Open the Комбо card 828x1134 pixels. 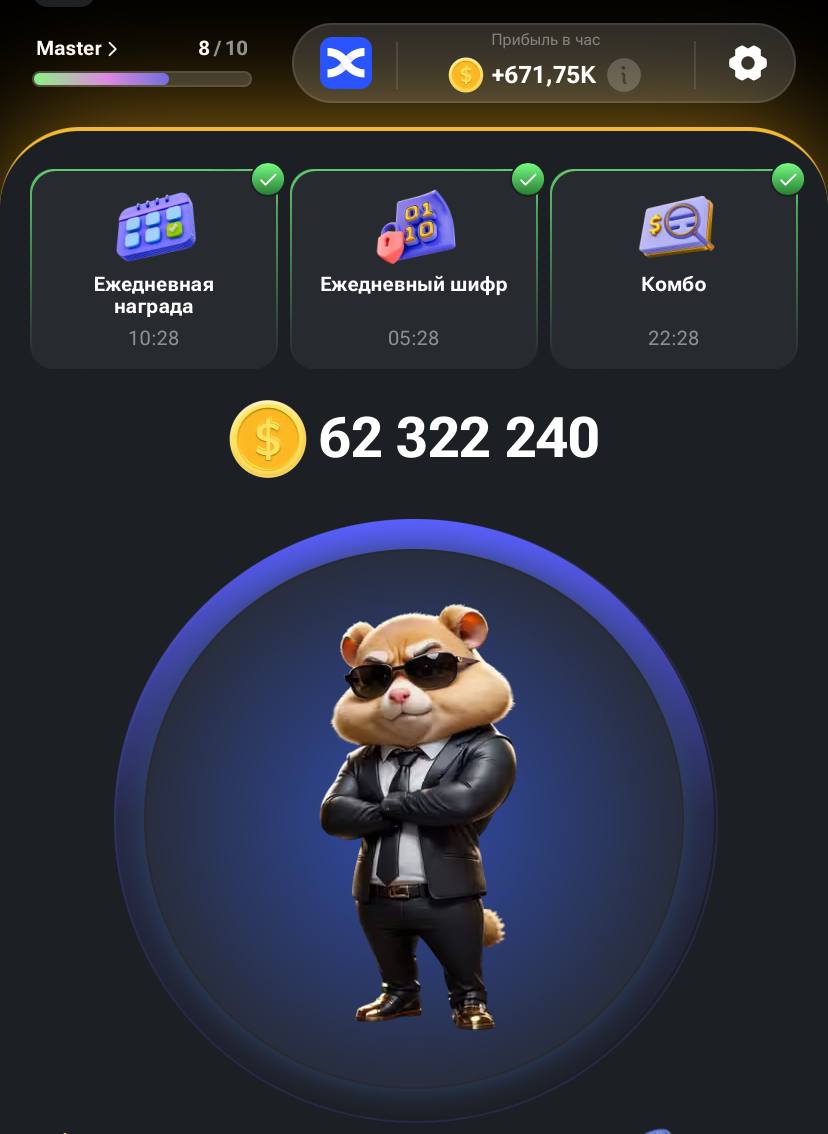tap(673, 268)
